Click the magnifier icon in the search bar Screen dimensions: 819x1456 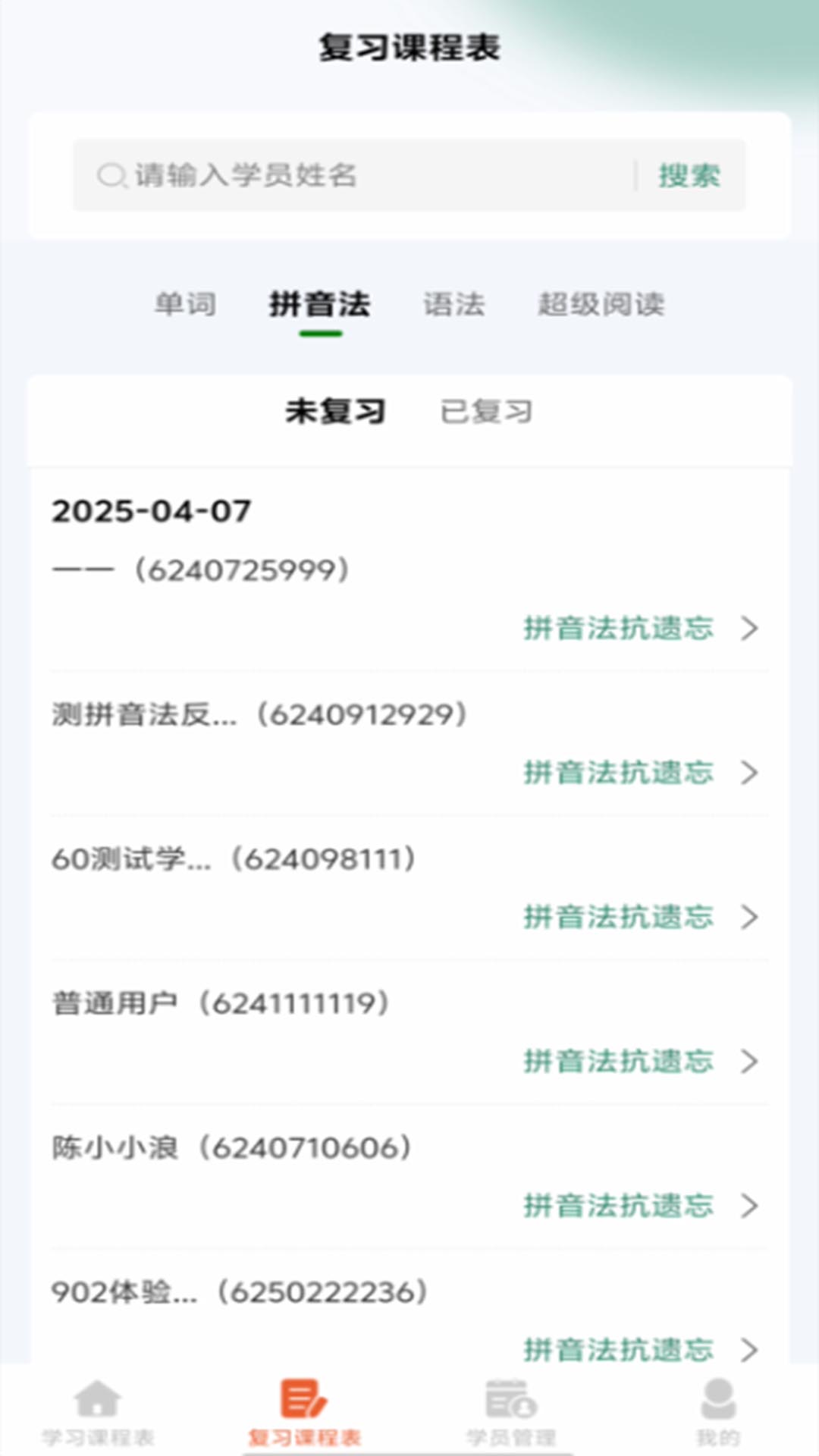111,174
